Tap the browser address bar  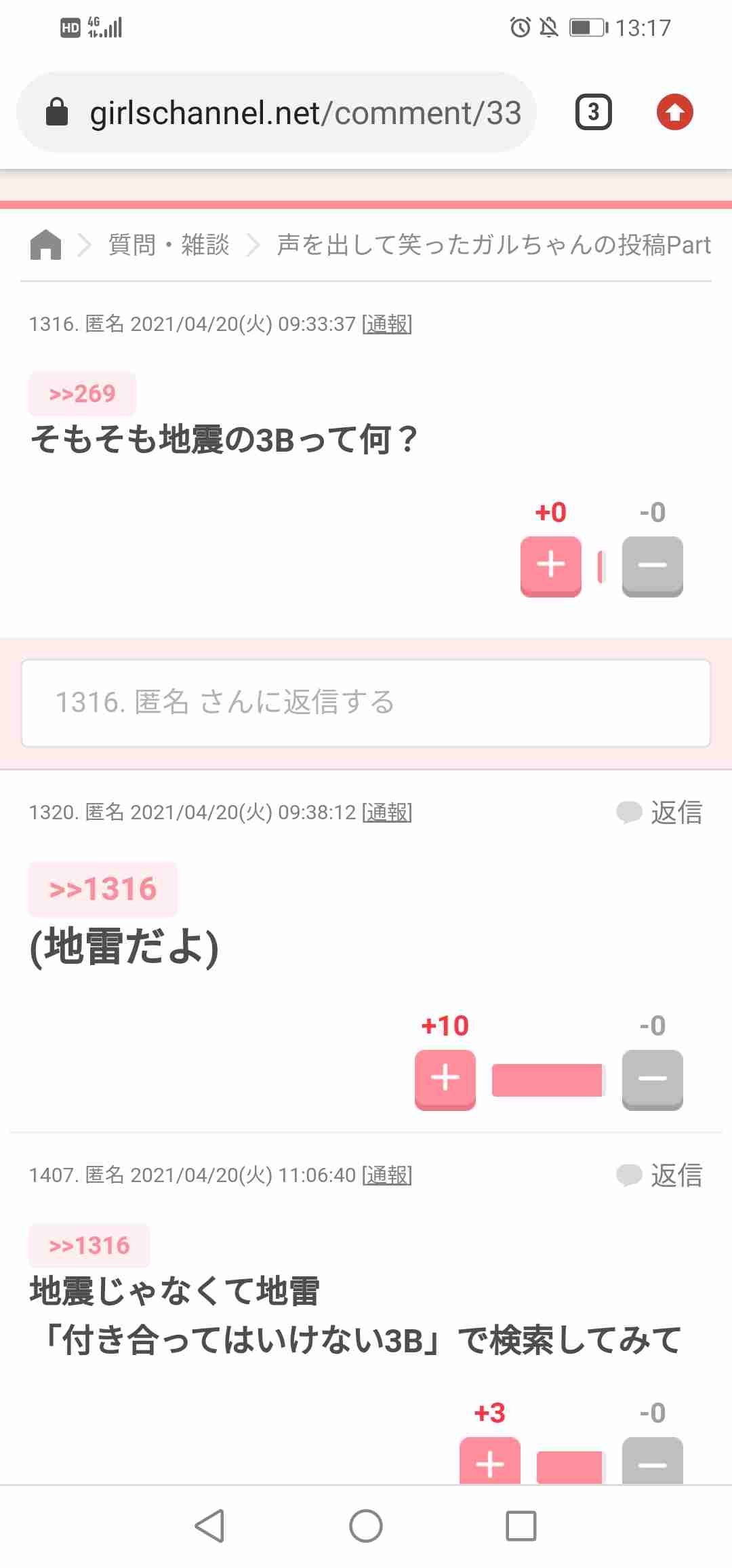click(277, 112)
